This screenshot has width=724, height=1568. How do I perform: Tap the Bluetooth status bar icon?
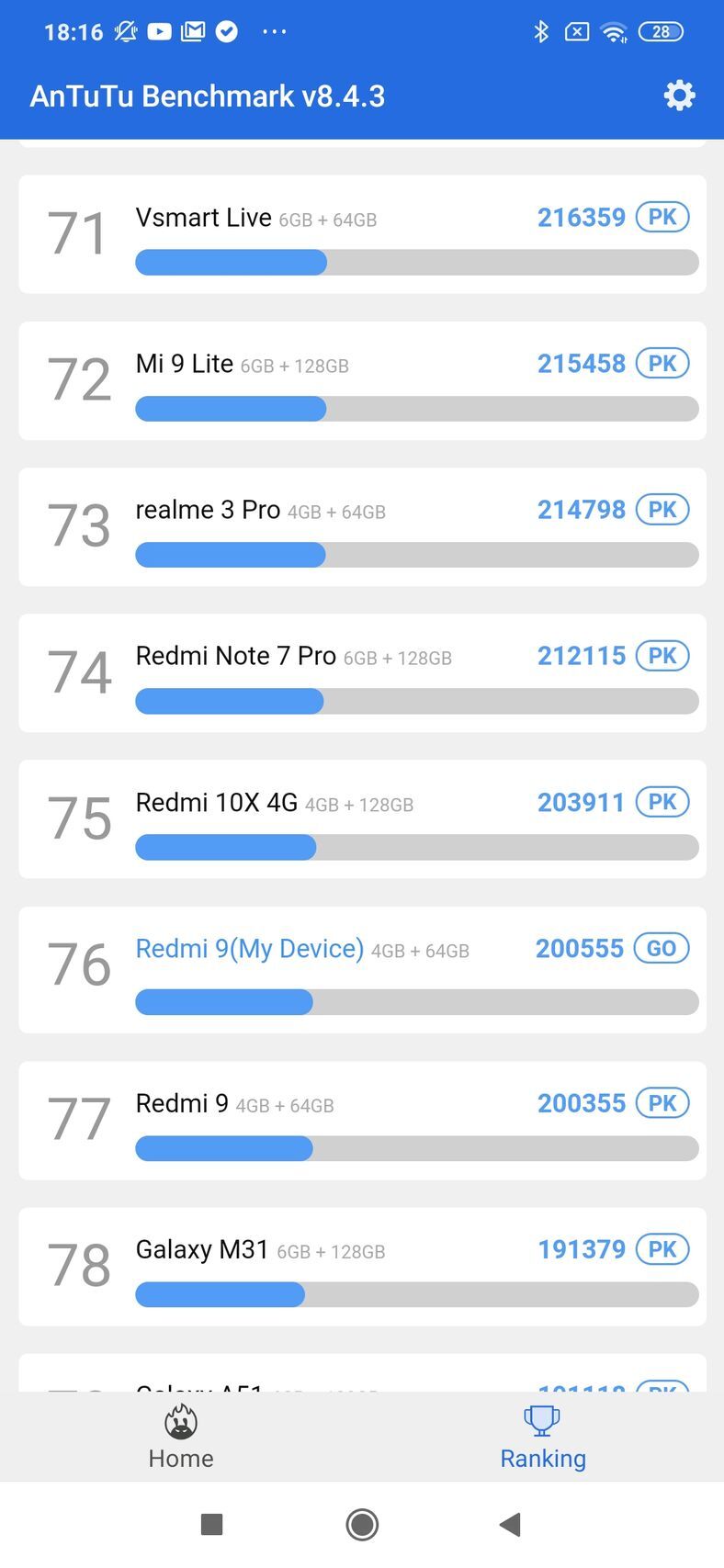[x=542, y=30]
